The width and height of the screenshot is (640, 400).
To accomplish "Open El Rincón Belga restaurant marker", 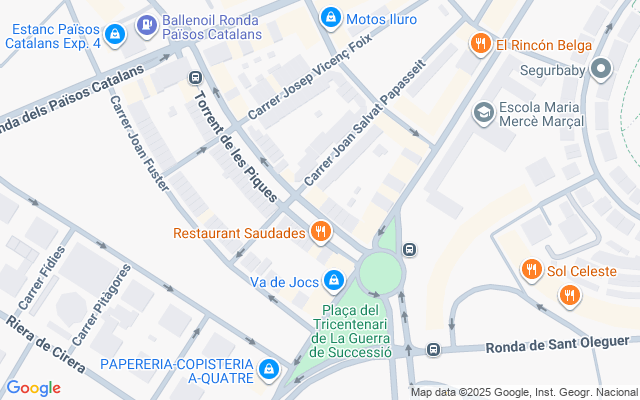I will click(480, 44).
